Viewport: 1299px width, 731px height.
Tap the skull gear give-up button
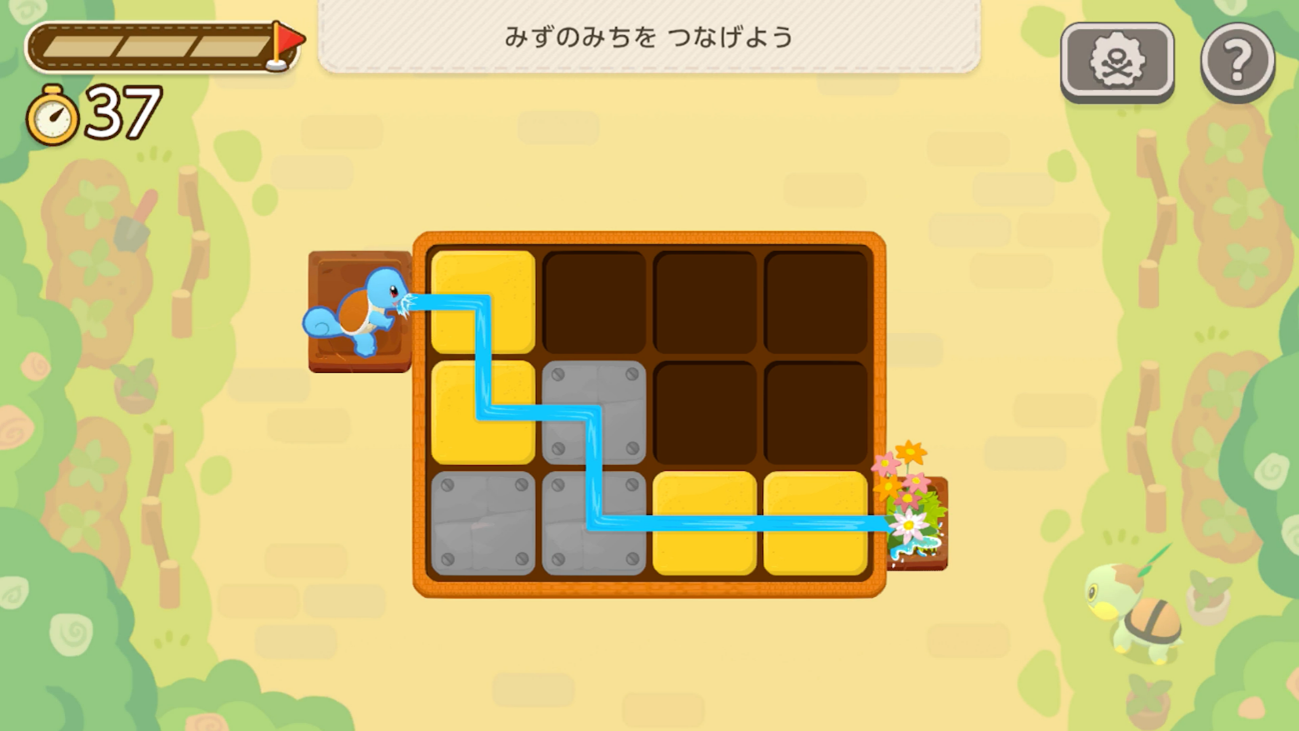(x=1117, y=62)
